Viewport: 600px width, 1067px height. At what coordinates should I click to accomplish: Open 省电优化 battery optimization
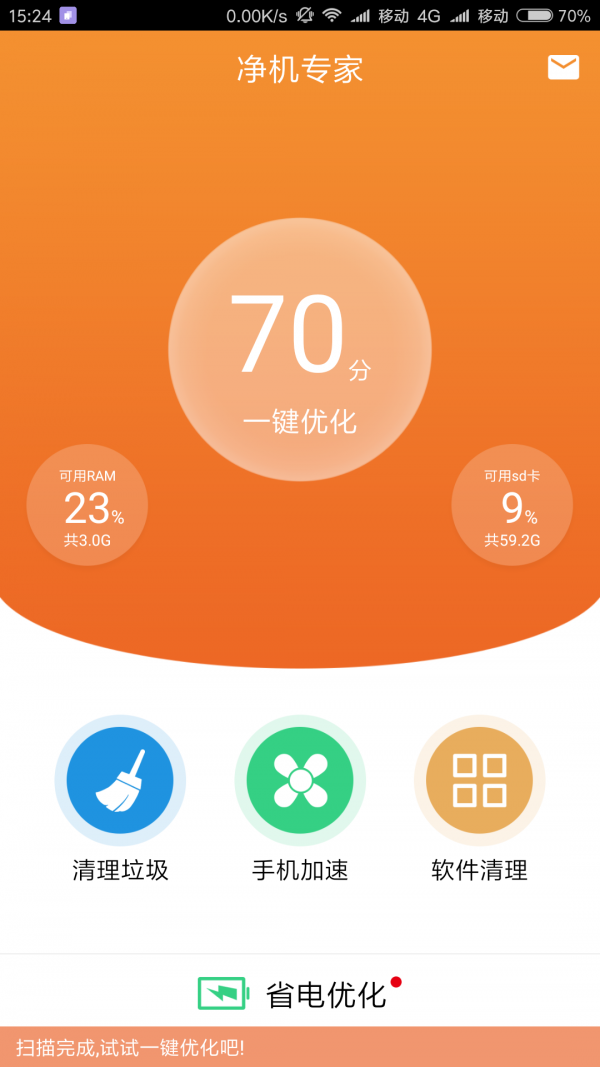[x=300, y=993]
